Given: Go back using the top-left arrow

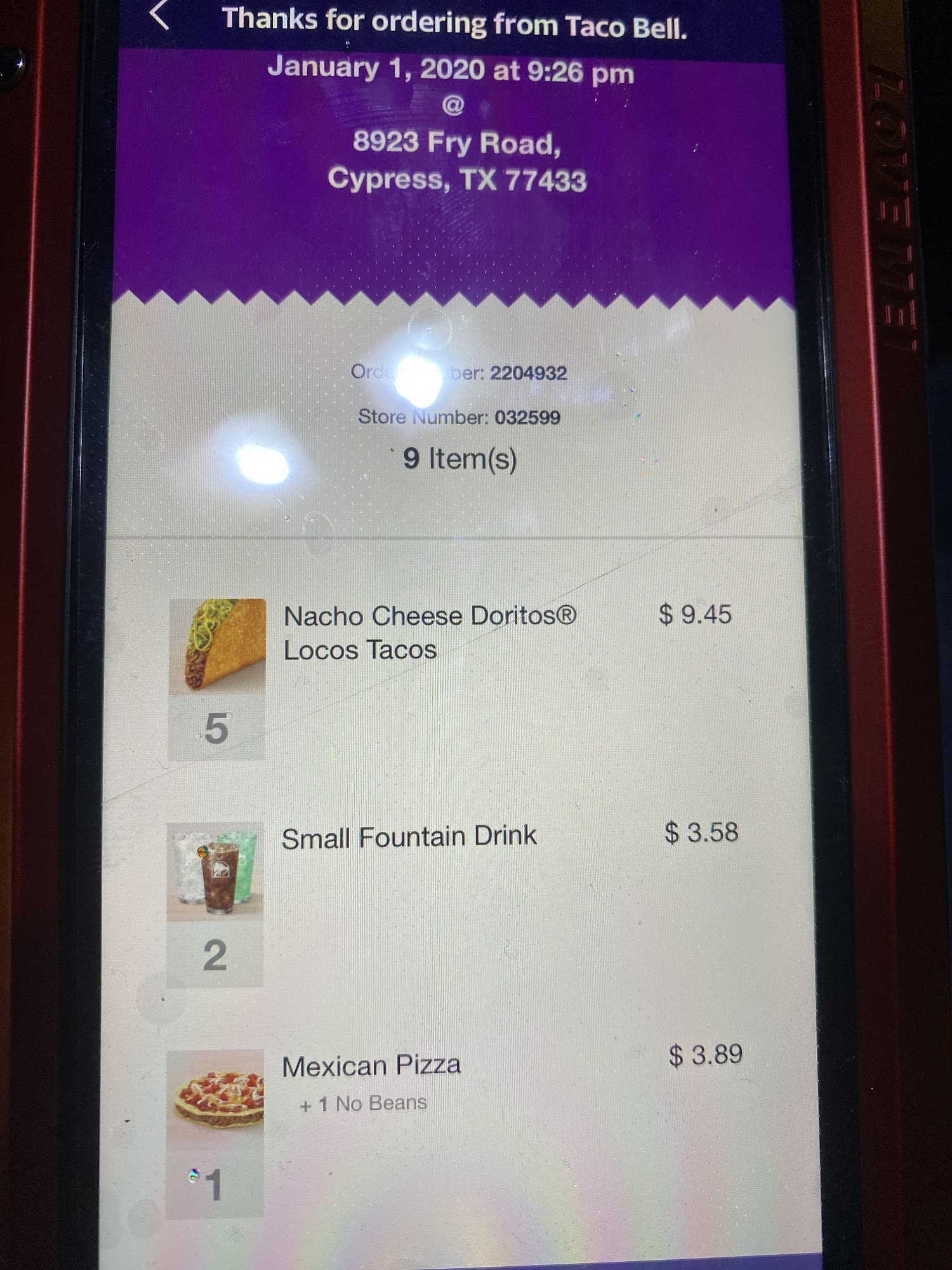Looking at the screenshot, I should pos(159,15).
